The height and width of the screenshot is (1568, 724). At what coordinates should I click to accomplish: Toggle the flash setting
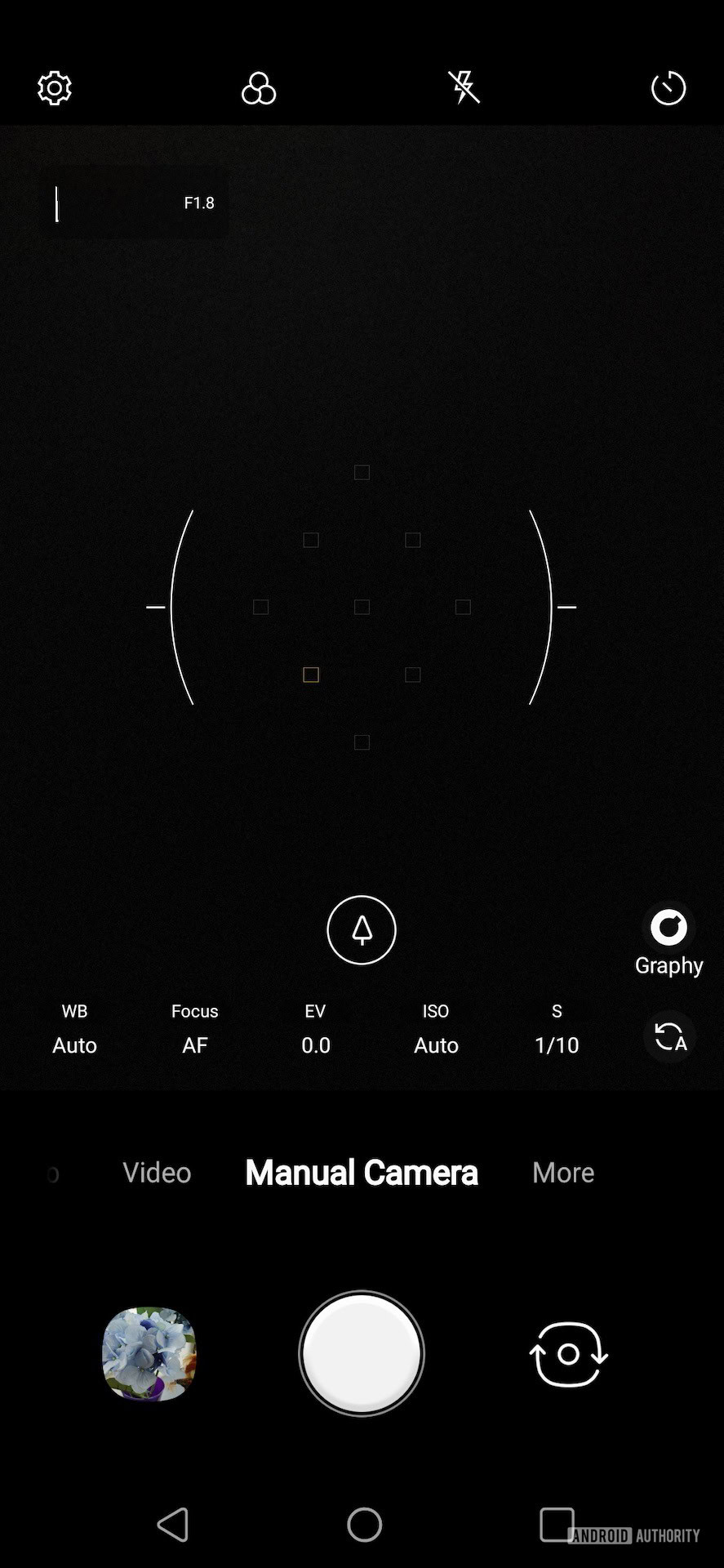pyautogui.click(x=464, y=87)
